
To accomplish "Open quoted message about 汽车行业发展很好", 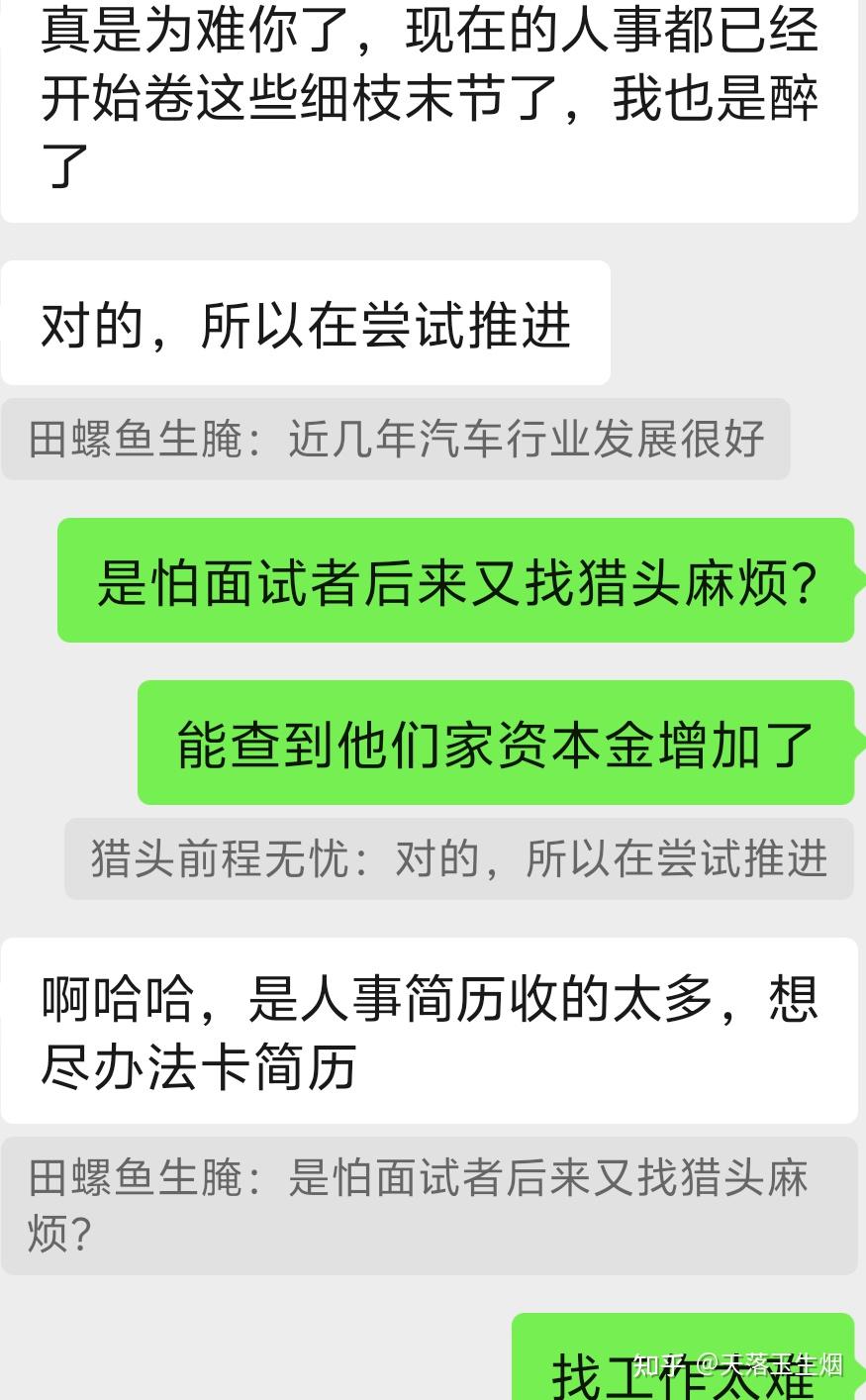I will tap(396, 439).
